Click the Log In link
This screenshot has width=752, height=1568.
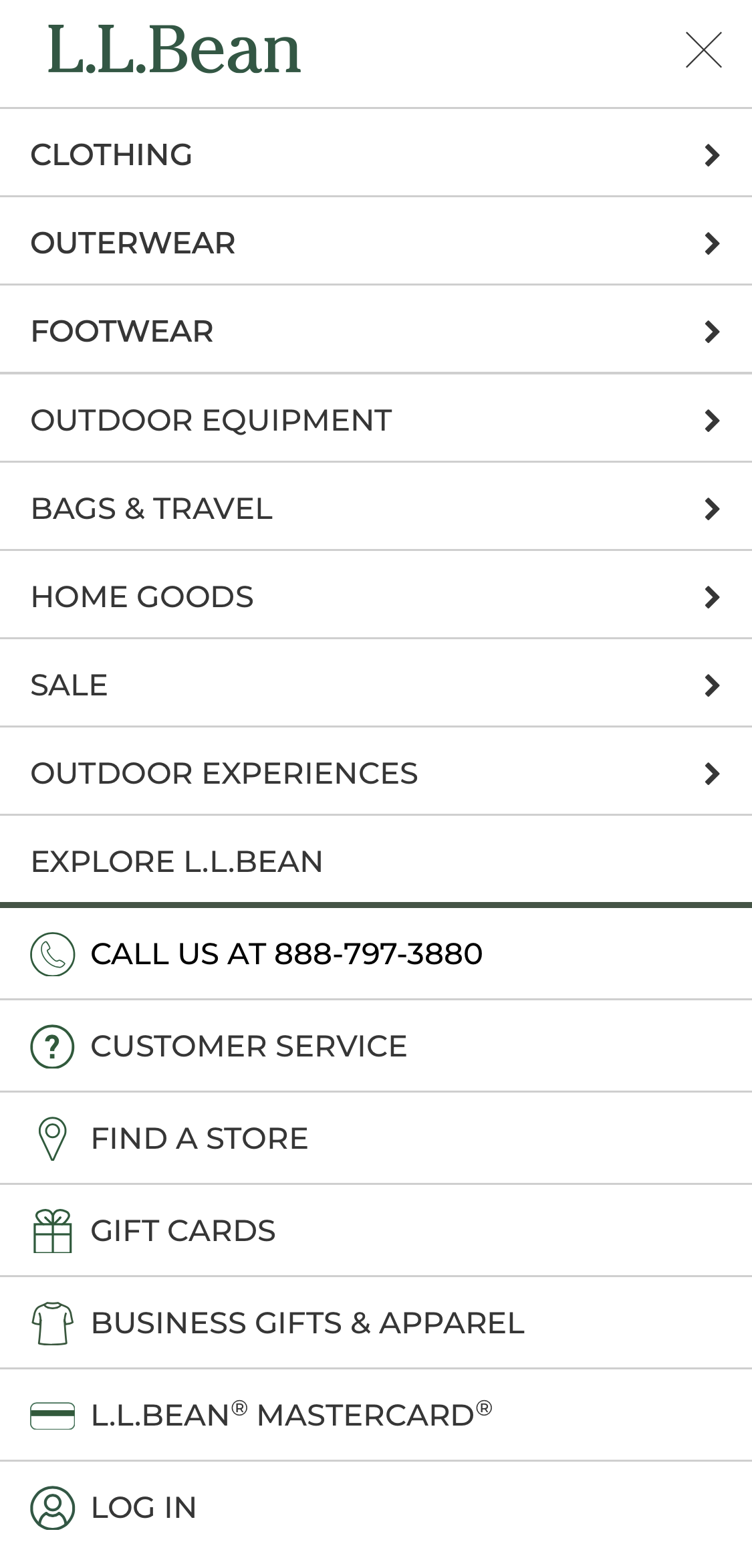tap(143, 1507)
